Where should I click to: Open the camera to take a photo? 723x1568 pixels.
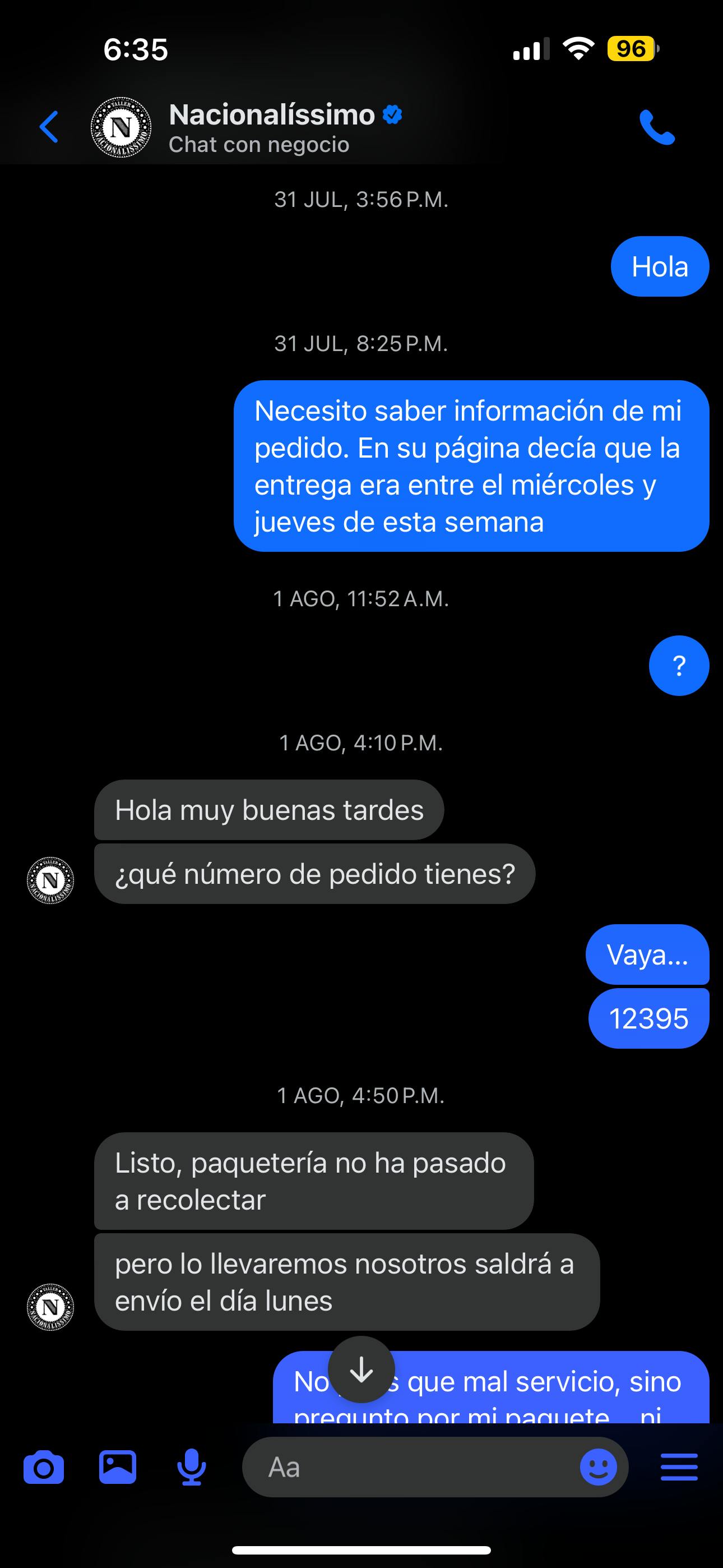(x=44, y=1468)
